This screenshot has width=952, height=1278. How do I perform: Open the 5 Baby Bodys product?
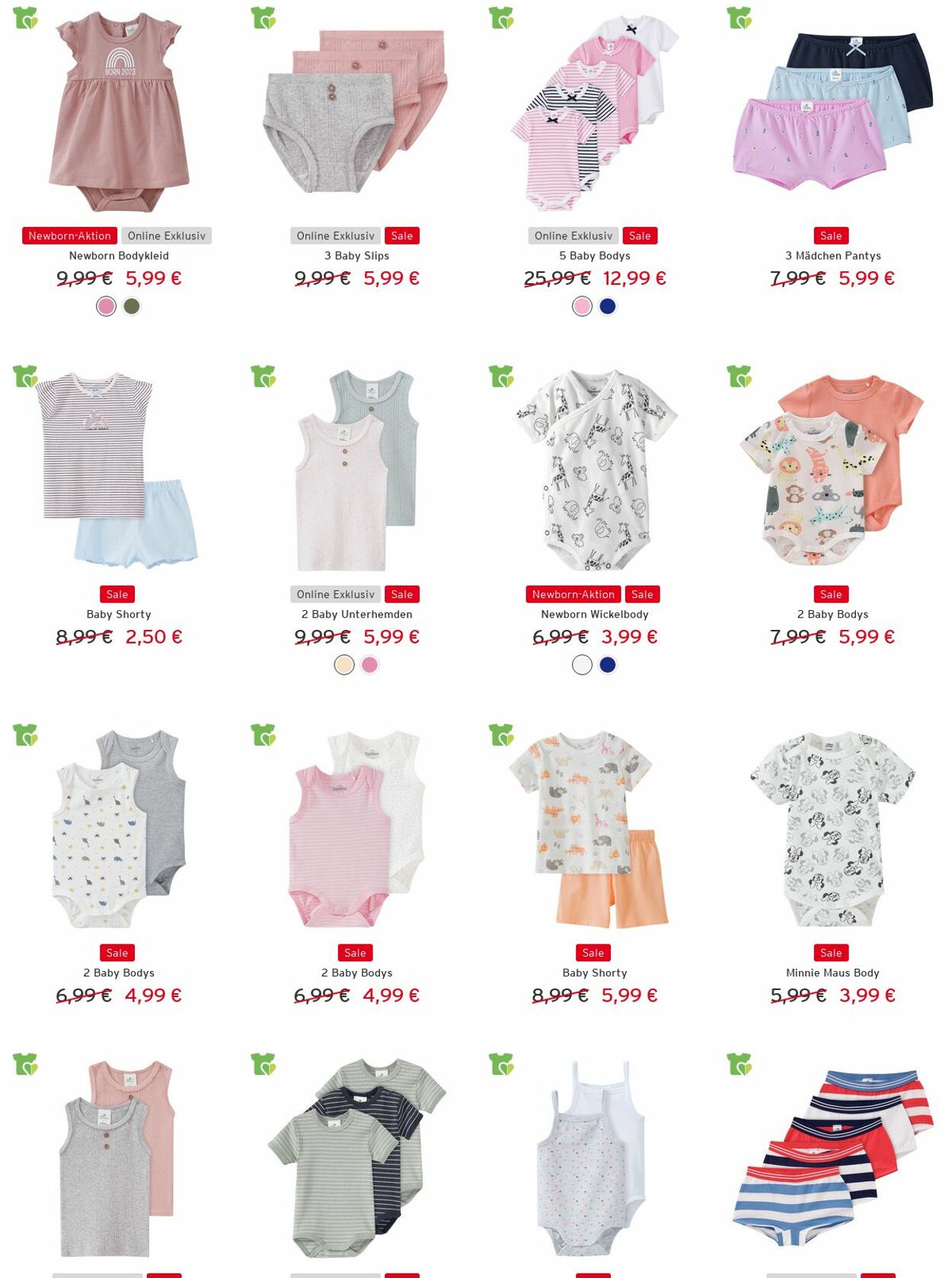click(x=594, y=256)
